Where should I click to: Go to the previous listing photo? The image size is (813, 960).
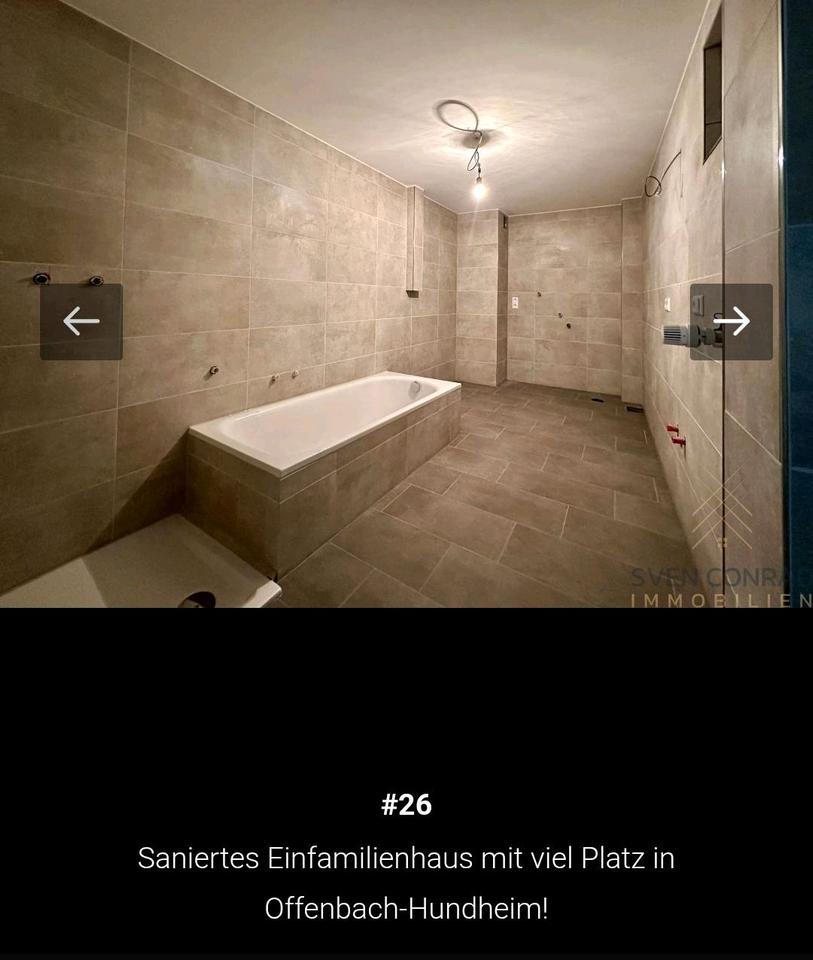pyautogui.click(x=81, y=321)
